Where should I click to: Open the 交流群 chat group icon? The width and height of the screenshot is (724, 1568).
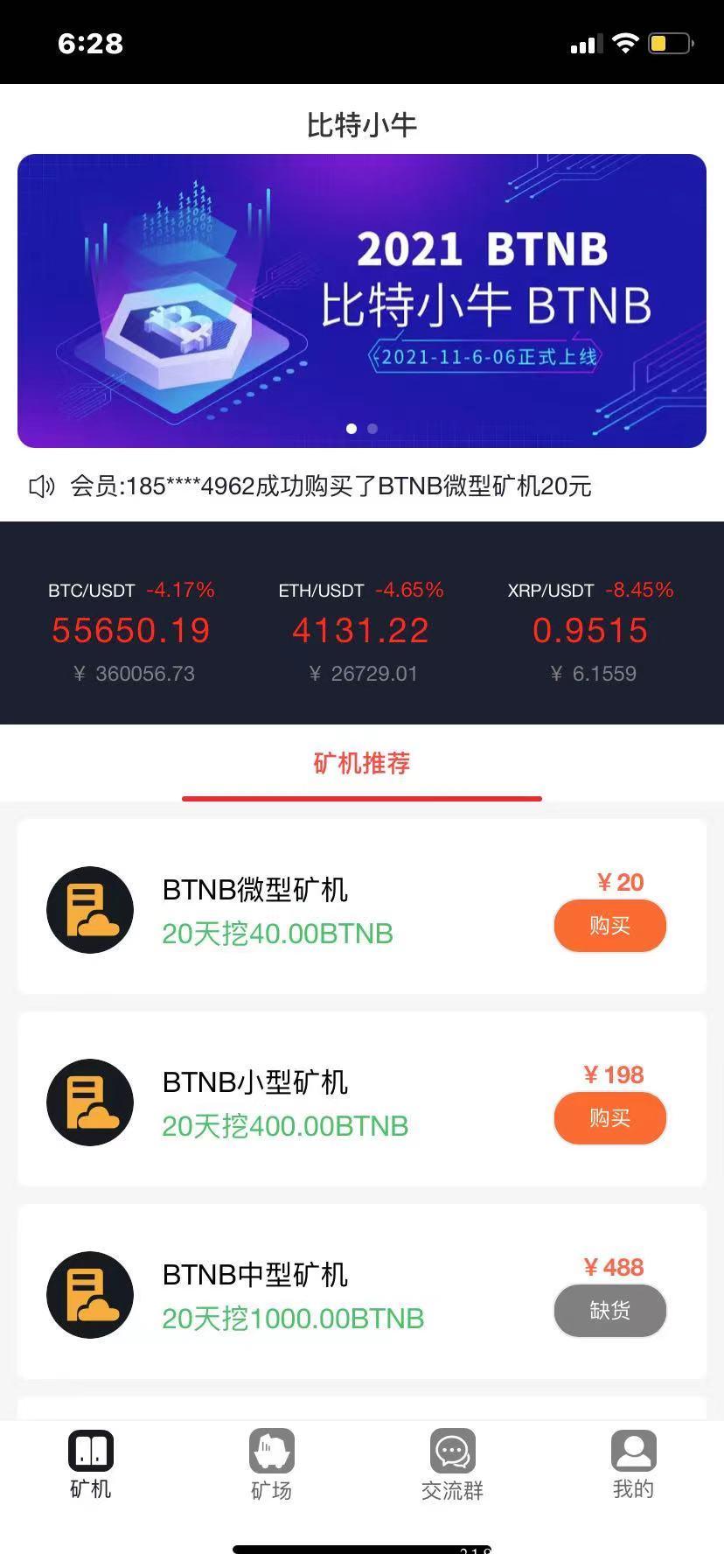click(452, 1455)
